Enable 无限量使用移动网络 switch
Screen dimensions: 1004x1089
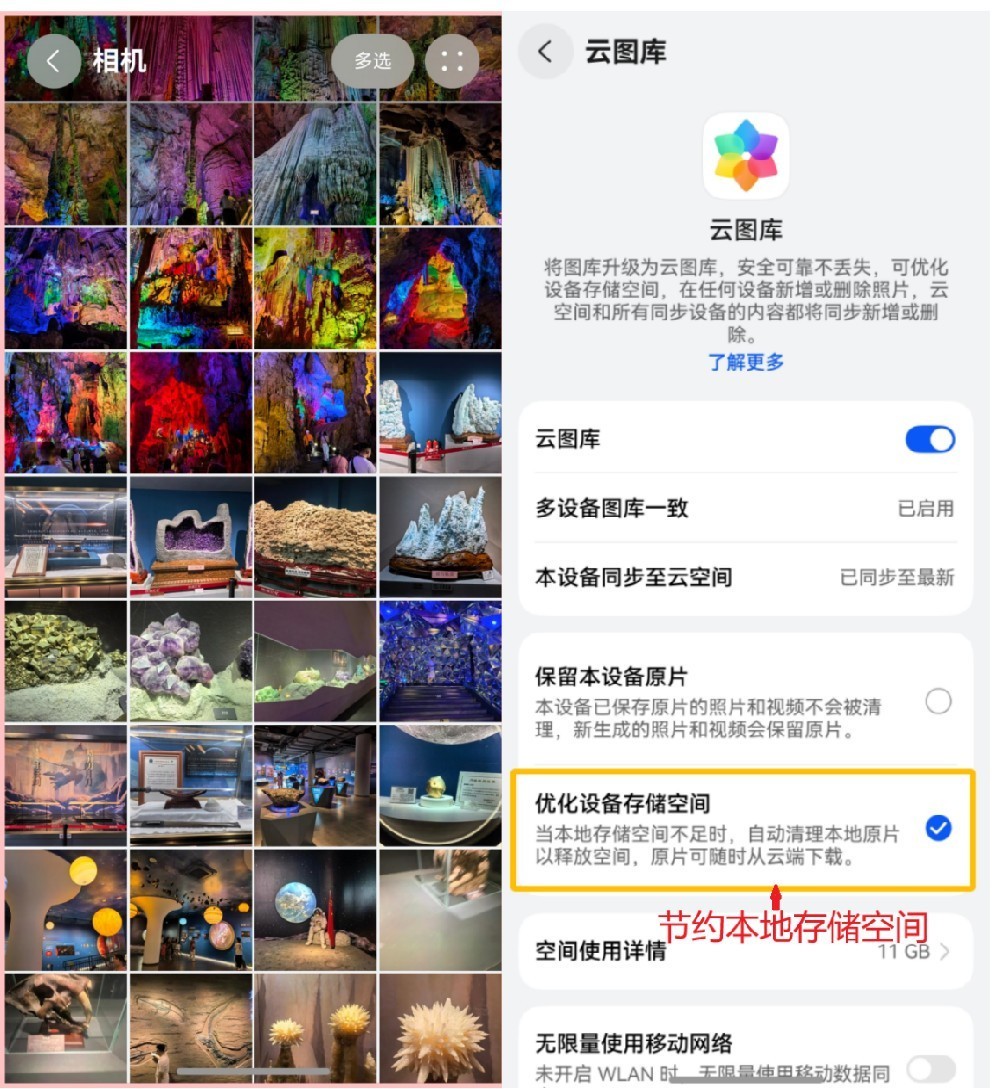[929, 1067]
